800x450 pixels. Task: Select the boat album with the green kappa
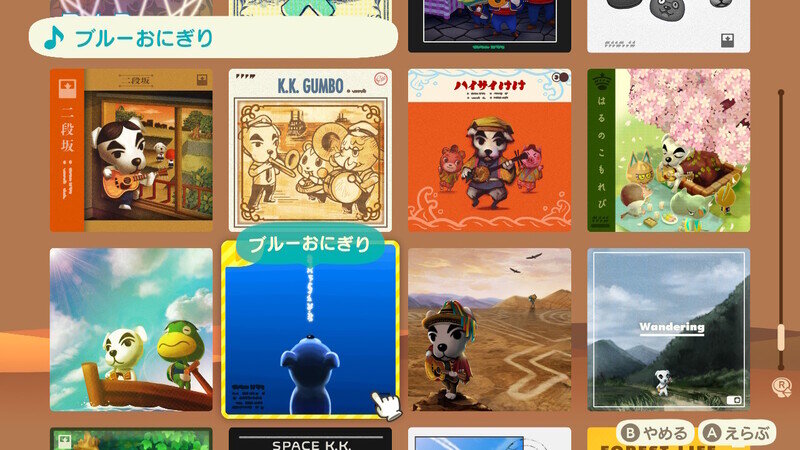[x=131, y=329]
